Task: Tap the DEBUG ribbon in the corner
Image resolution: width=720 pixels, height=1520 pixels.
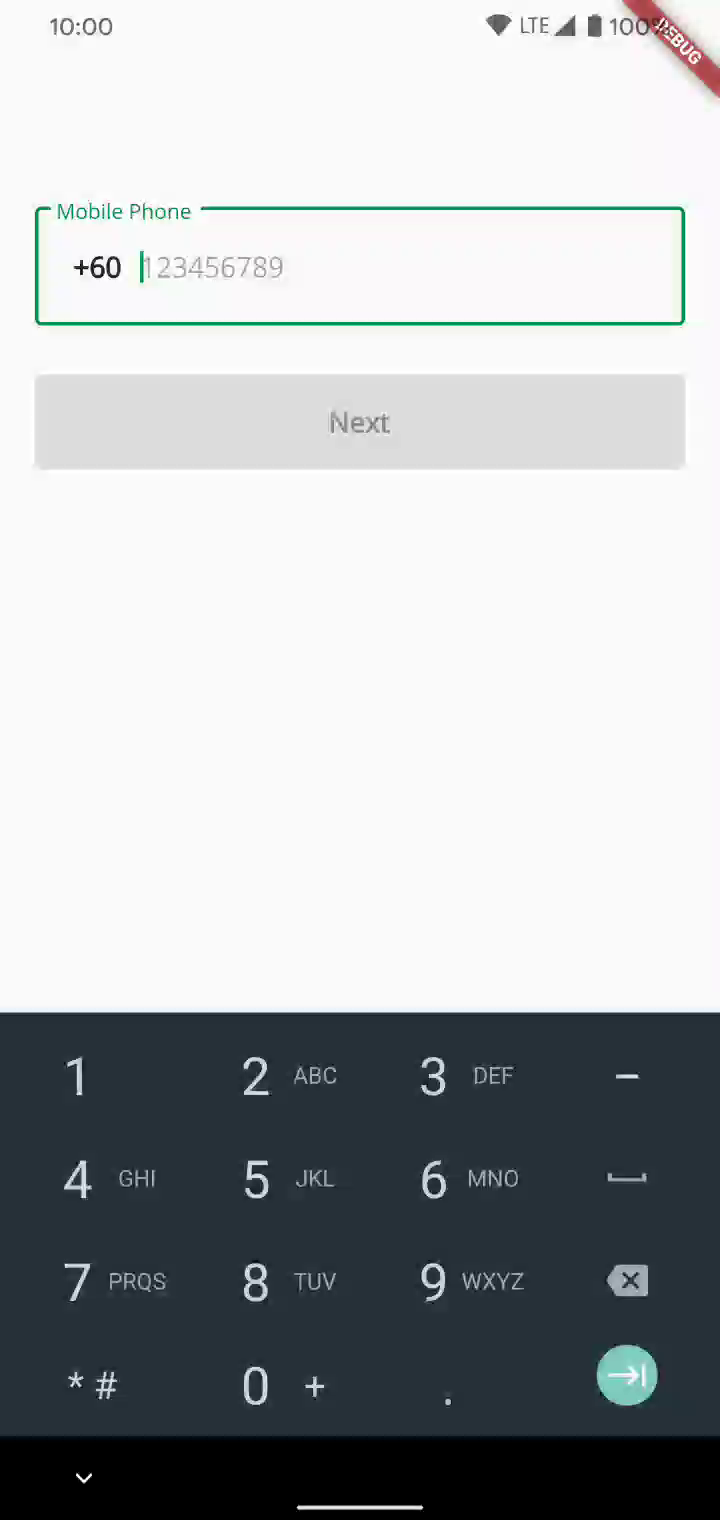Action: coord(676,44)
